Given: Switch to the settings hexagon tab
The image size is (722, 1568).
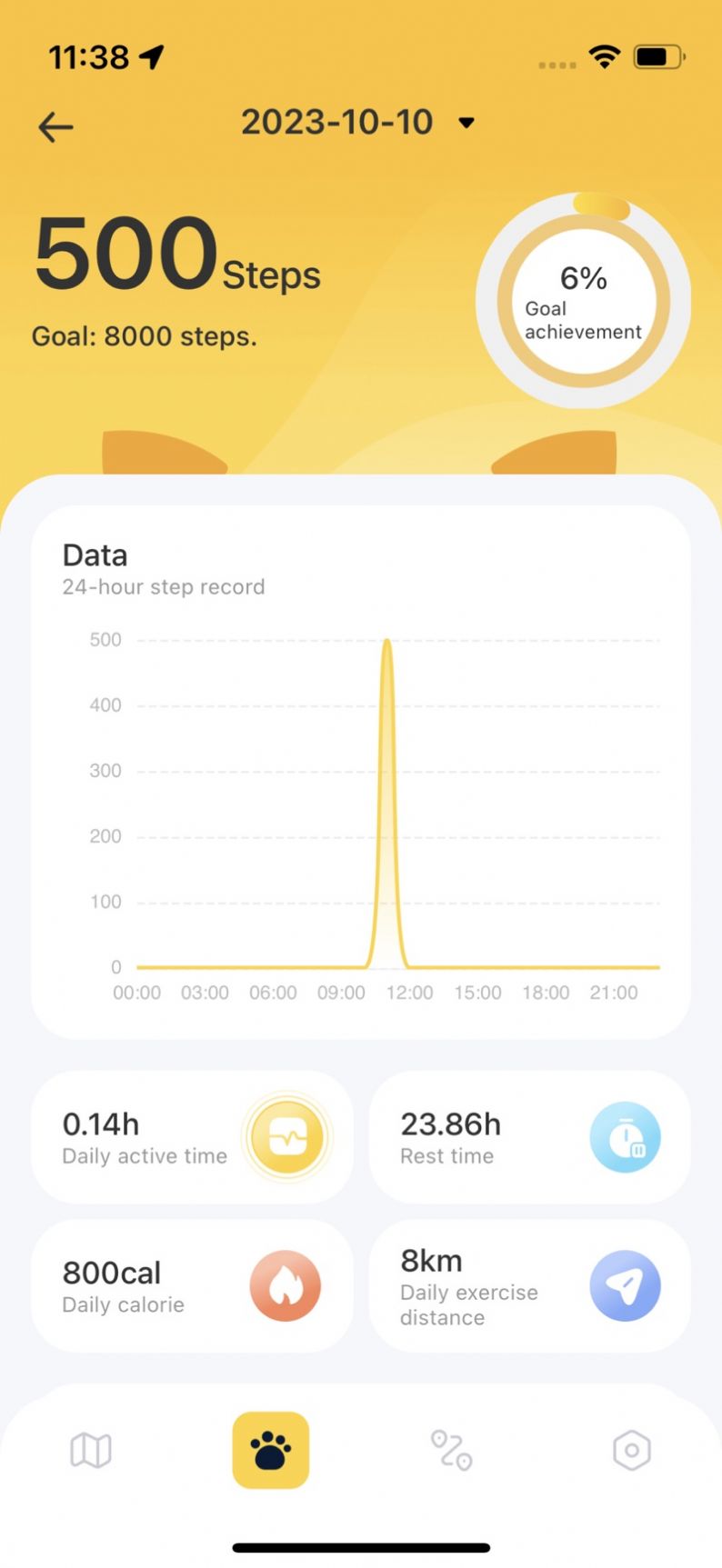Looking at the screenshot, I should click(631, 1450).
